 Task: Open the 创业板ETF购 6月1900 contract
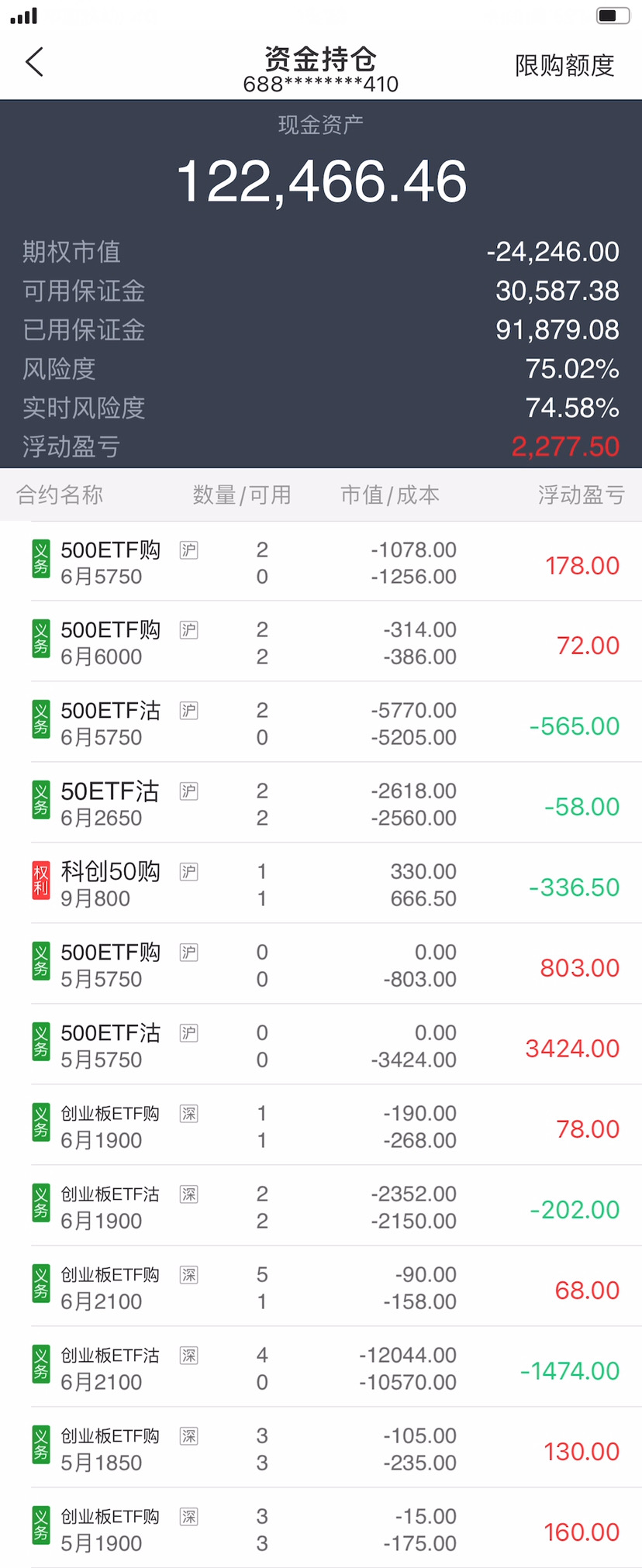coord(321,1127)
